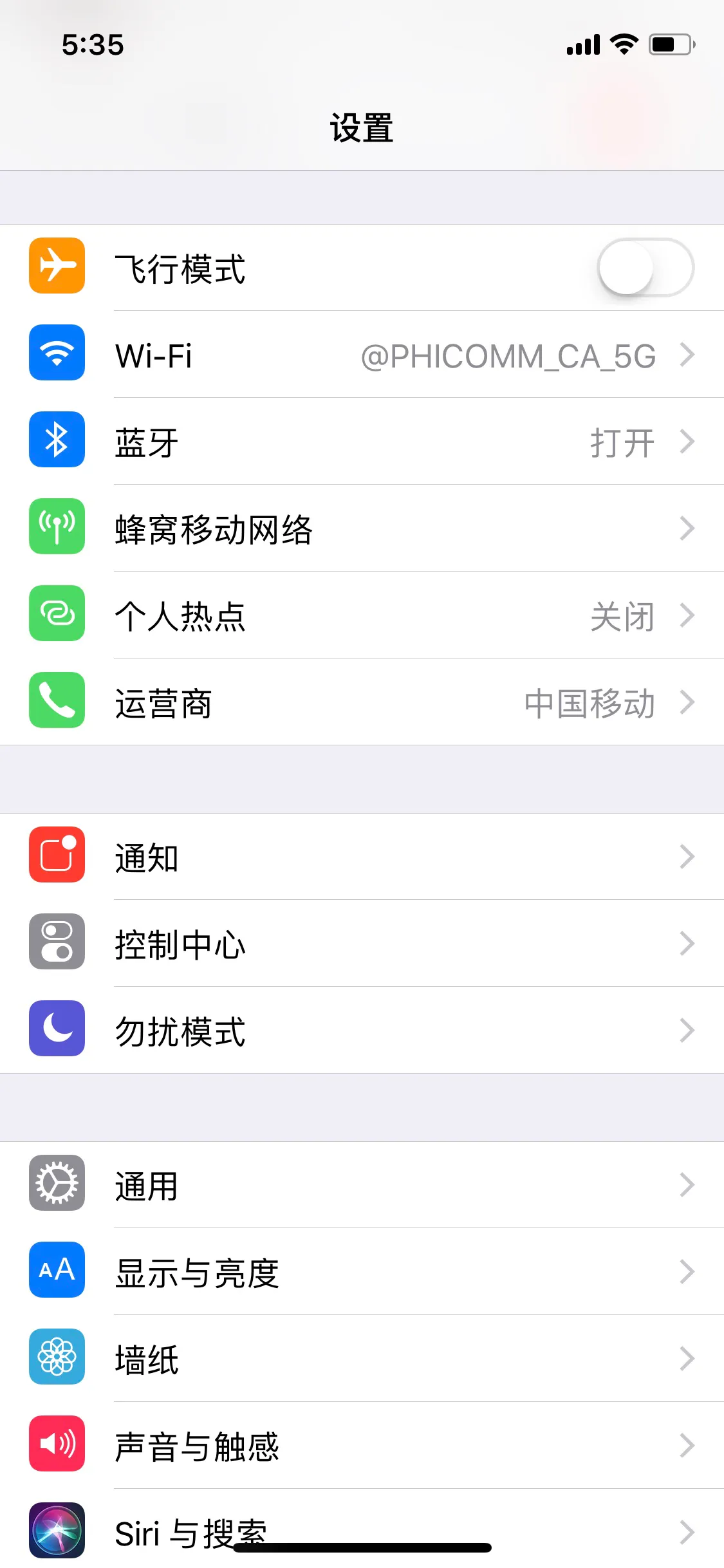Expand the Wi-Fi row chevron
The height and width of the screenshot is (1568, 724).
click(x=687, y=354)
